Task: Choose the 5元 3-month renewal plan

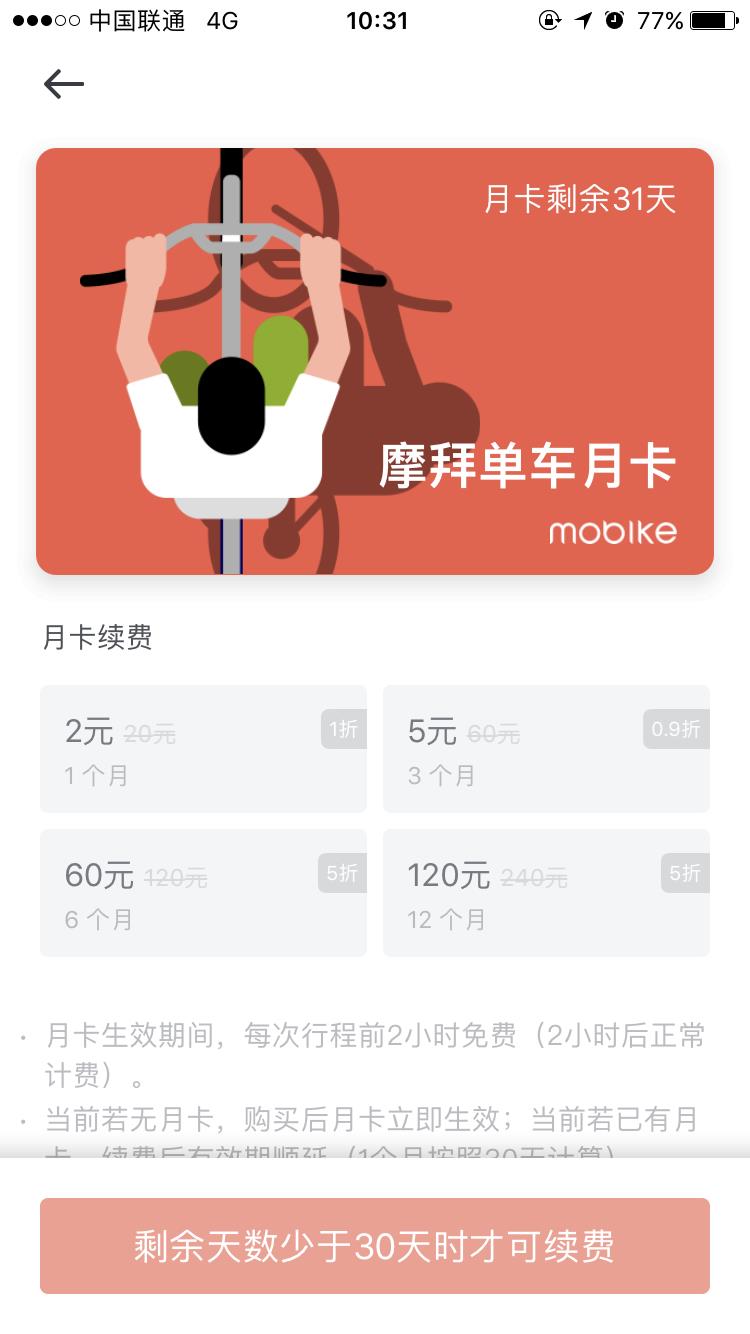Action: click(x=546, y=749)
